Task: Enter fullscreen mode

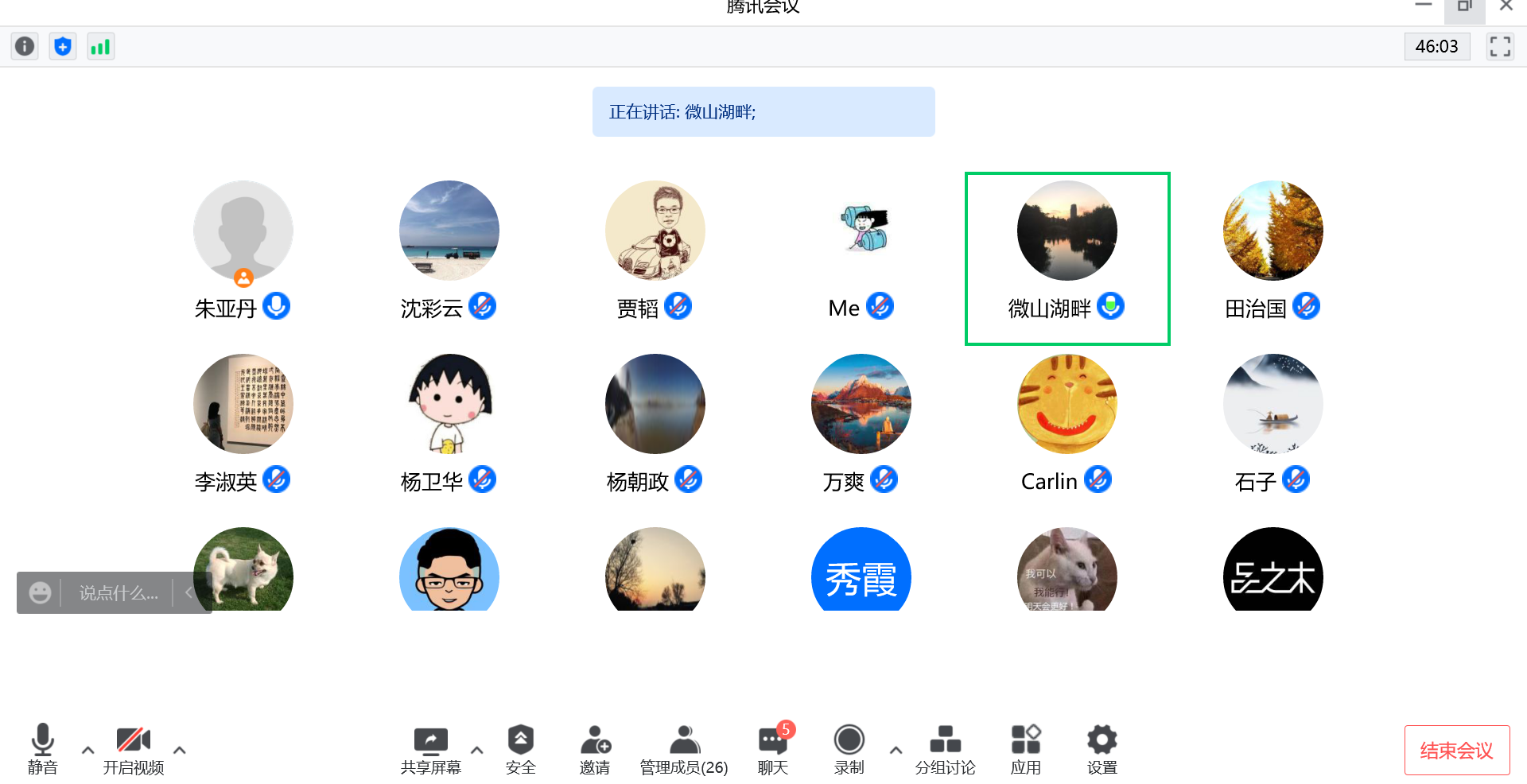Action: [1500, 46]
